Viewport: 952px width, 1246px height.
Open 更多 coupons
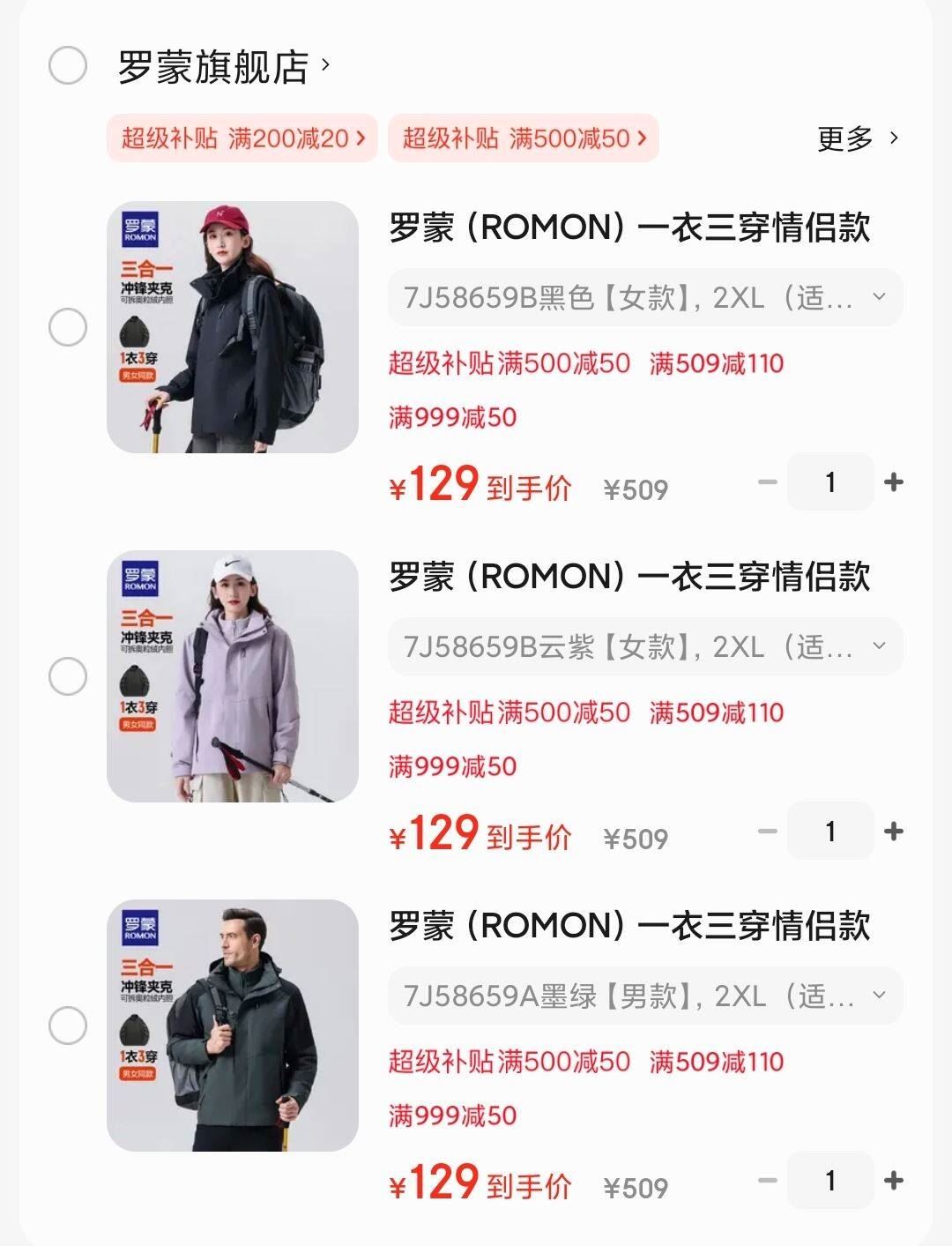click(x=857, y=138)
